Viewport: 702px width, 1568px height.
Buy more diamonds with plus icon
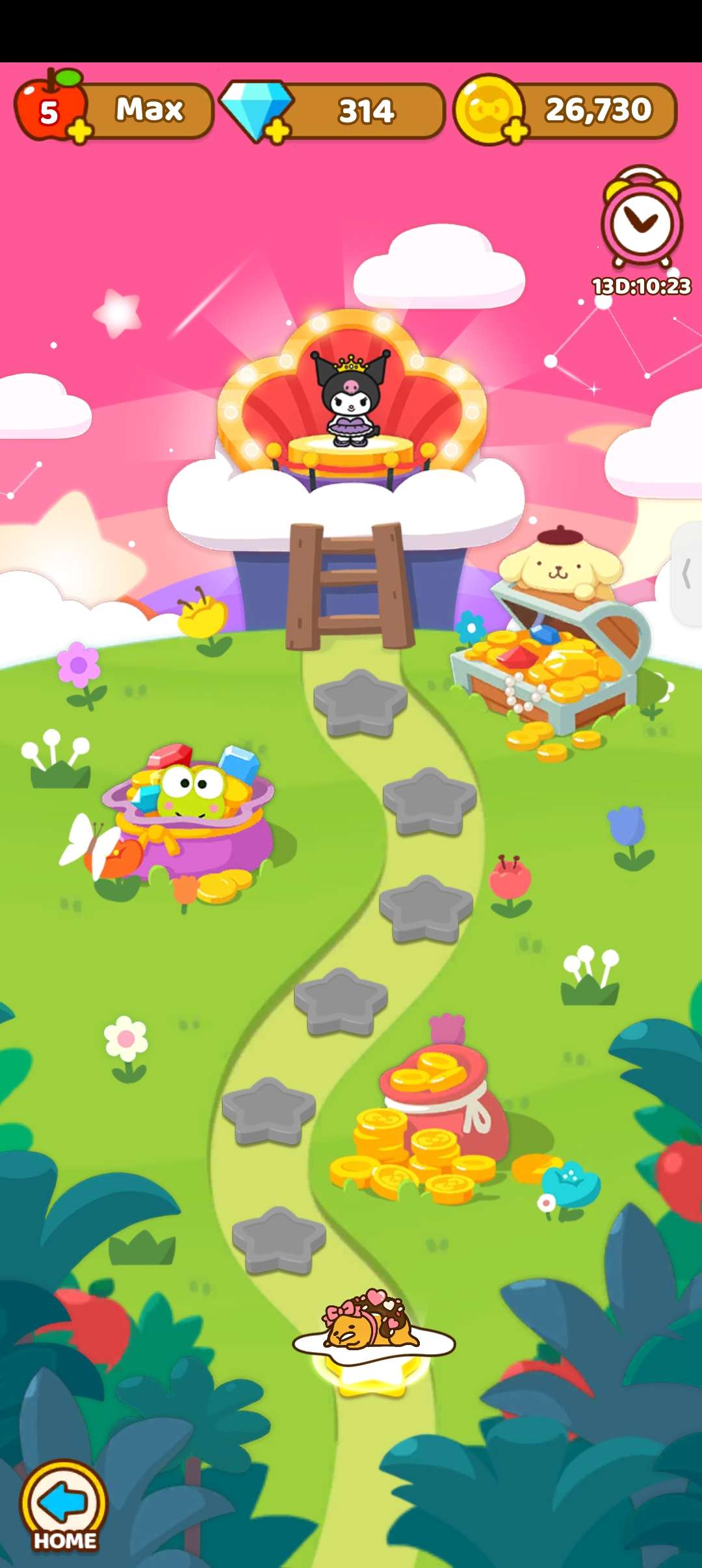277,132
